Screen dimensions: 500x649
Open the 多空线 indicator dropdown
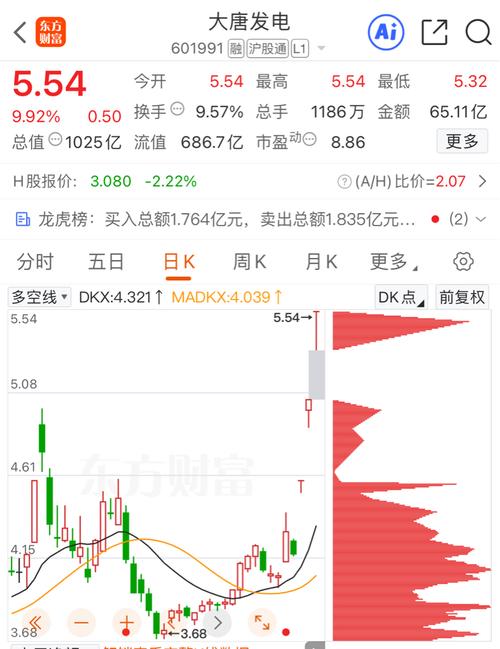(39, 297)
